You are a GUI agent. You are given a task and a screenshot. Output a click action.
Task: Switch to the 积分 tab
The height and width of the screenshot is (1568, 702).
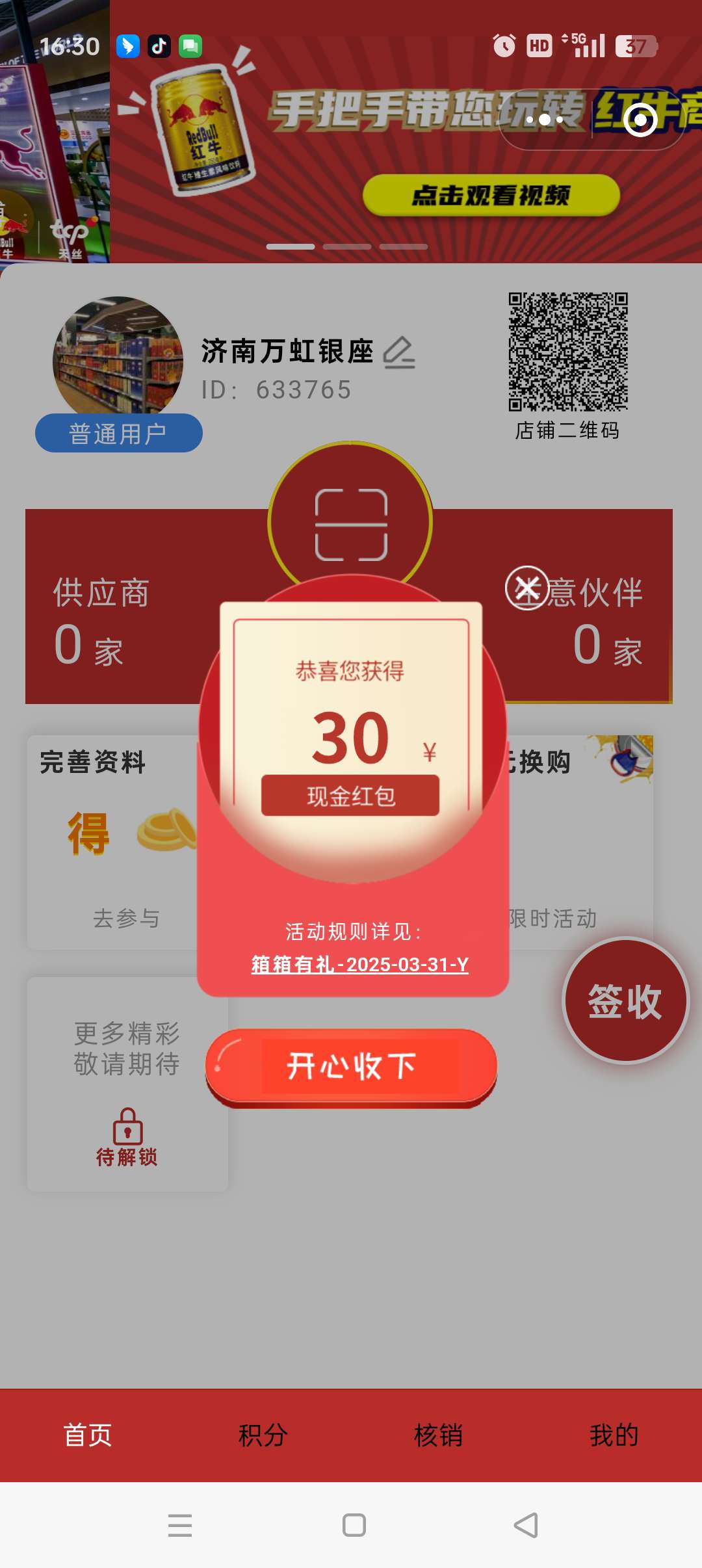(263, 1435)
